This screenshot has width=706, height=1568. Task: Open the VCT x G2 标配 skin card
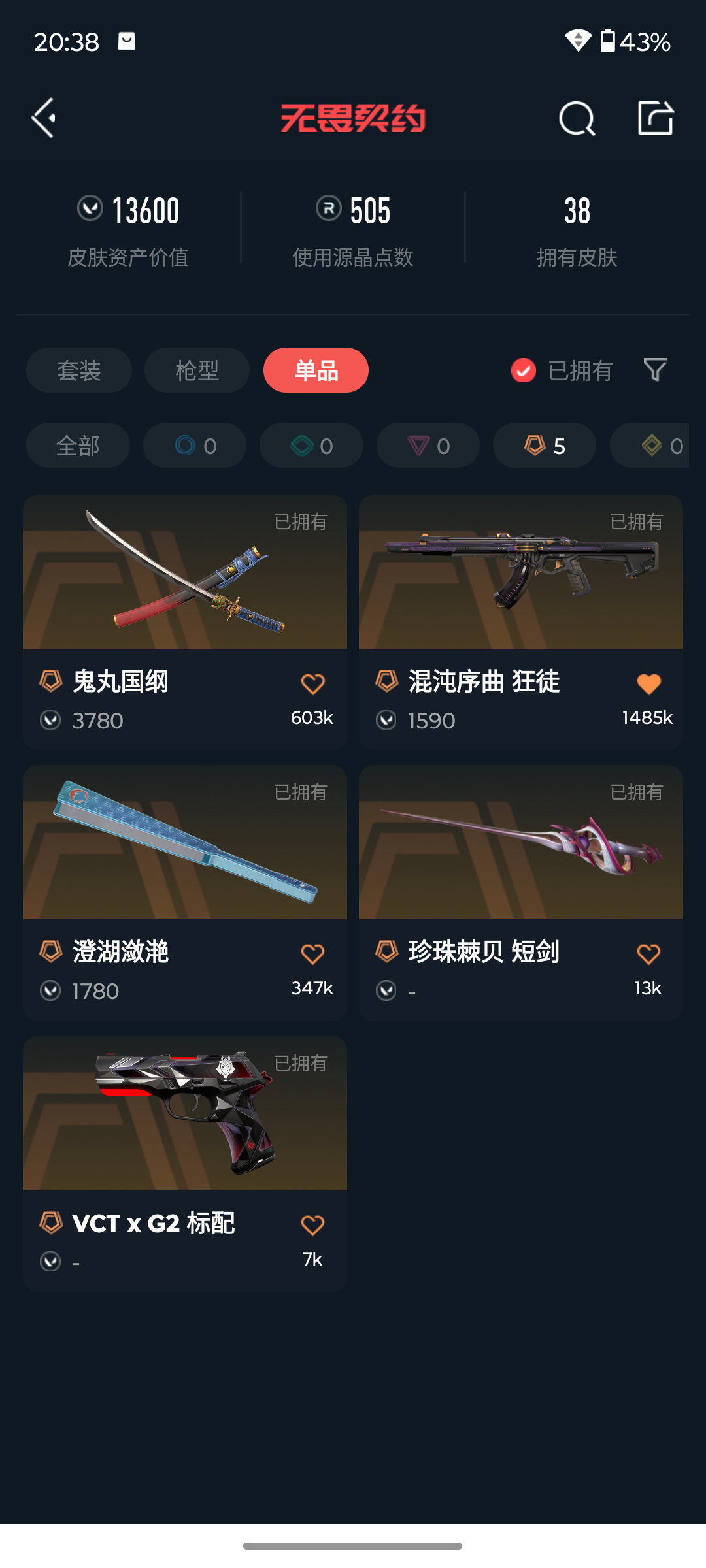tap(185, 1164)
